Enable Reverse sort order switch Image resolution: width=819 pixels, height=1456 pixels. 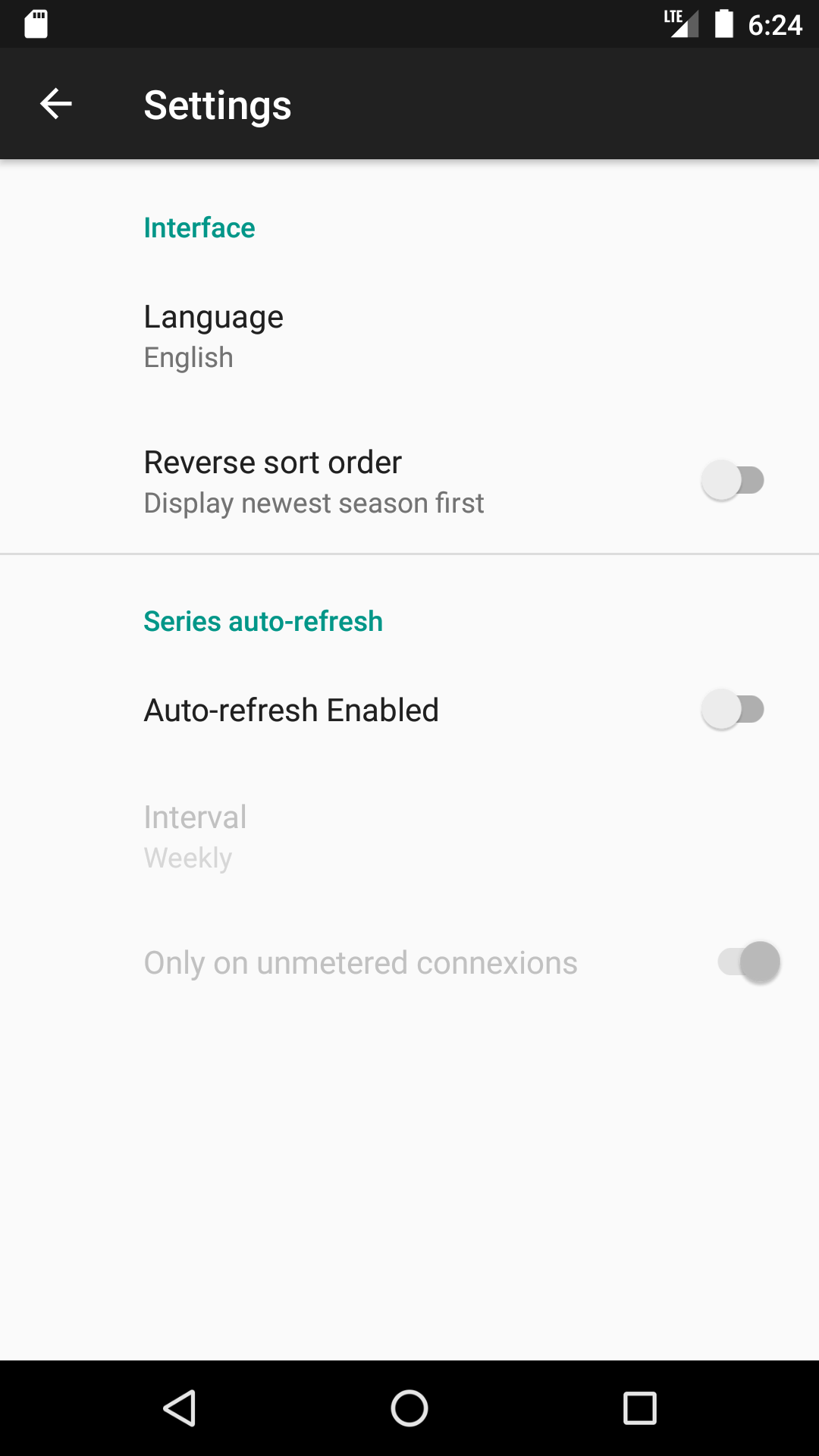(732, 481)
